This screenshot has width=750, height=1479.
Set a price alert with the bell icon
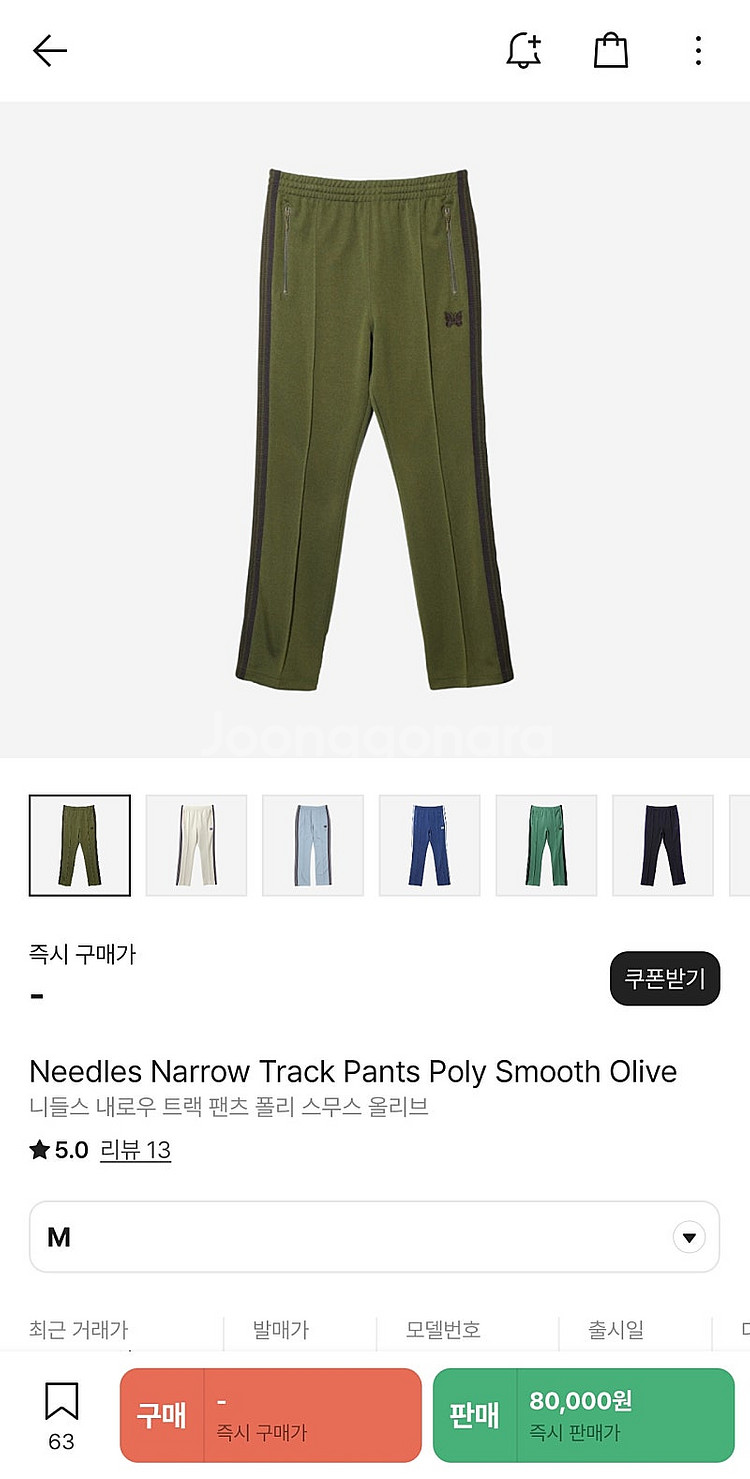pos(524,50)
